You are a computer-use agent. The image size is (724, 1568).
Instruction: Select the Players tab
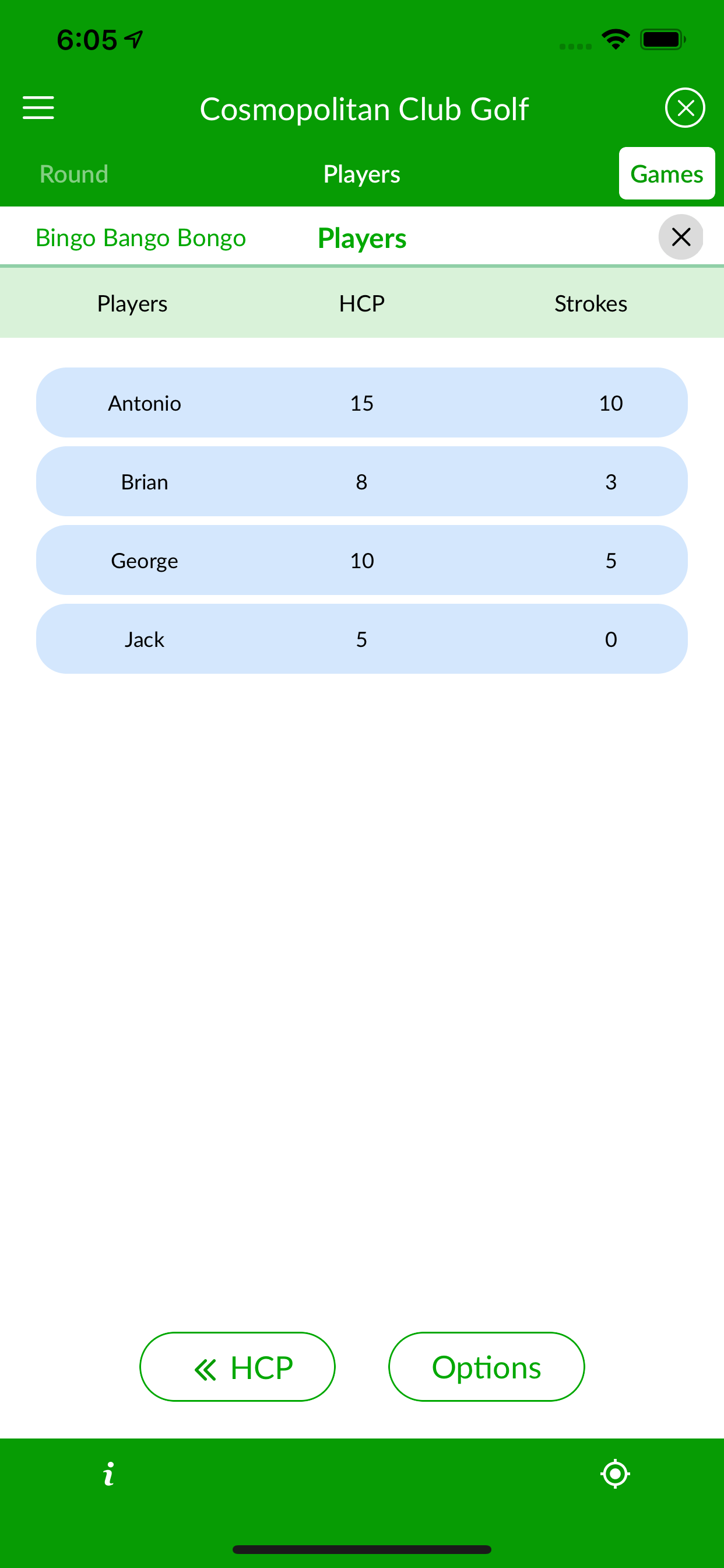click(361, 173)
